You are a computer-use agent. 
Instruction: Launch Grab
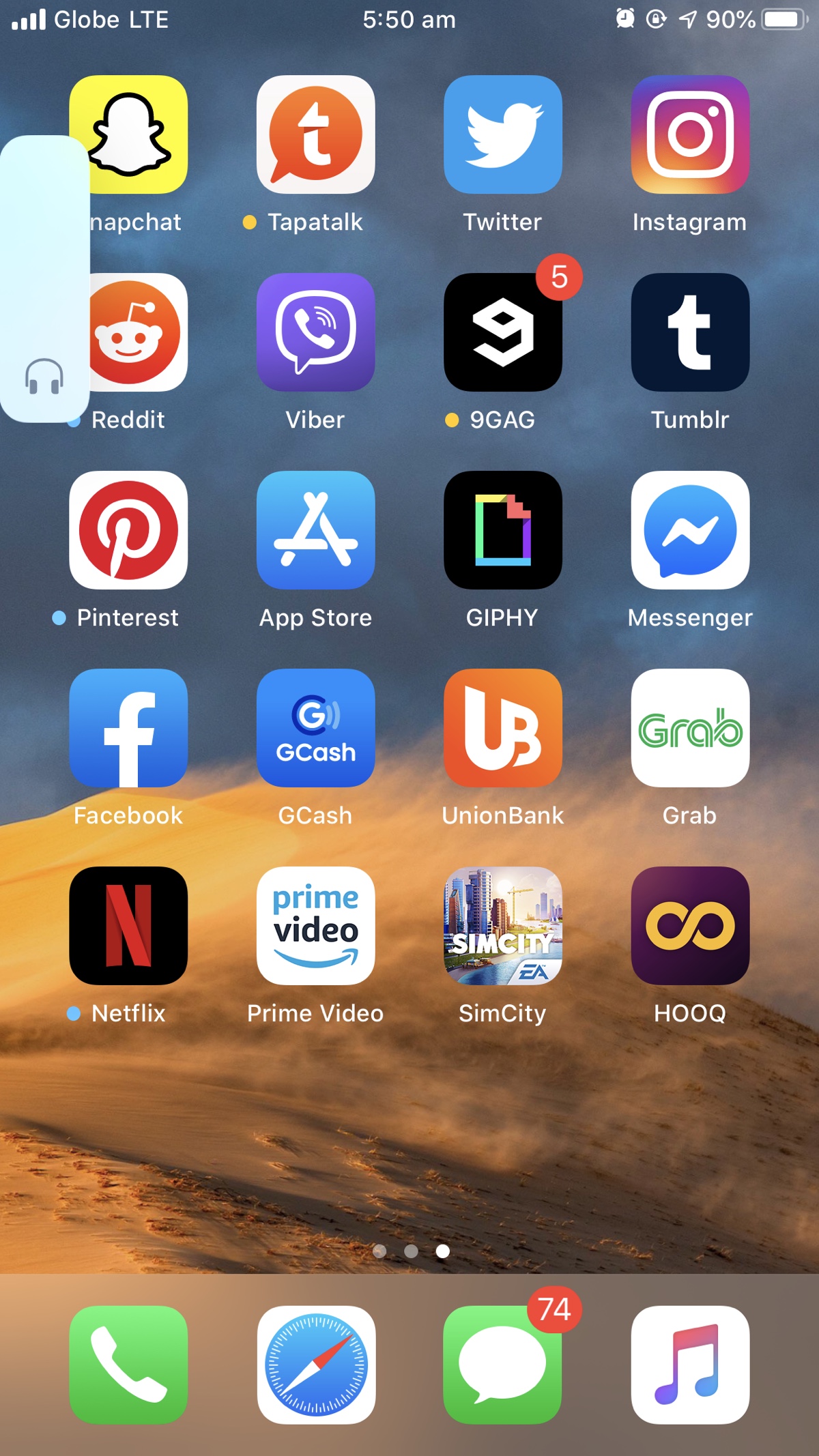coord(690,728)
